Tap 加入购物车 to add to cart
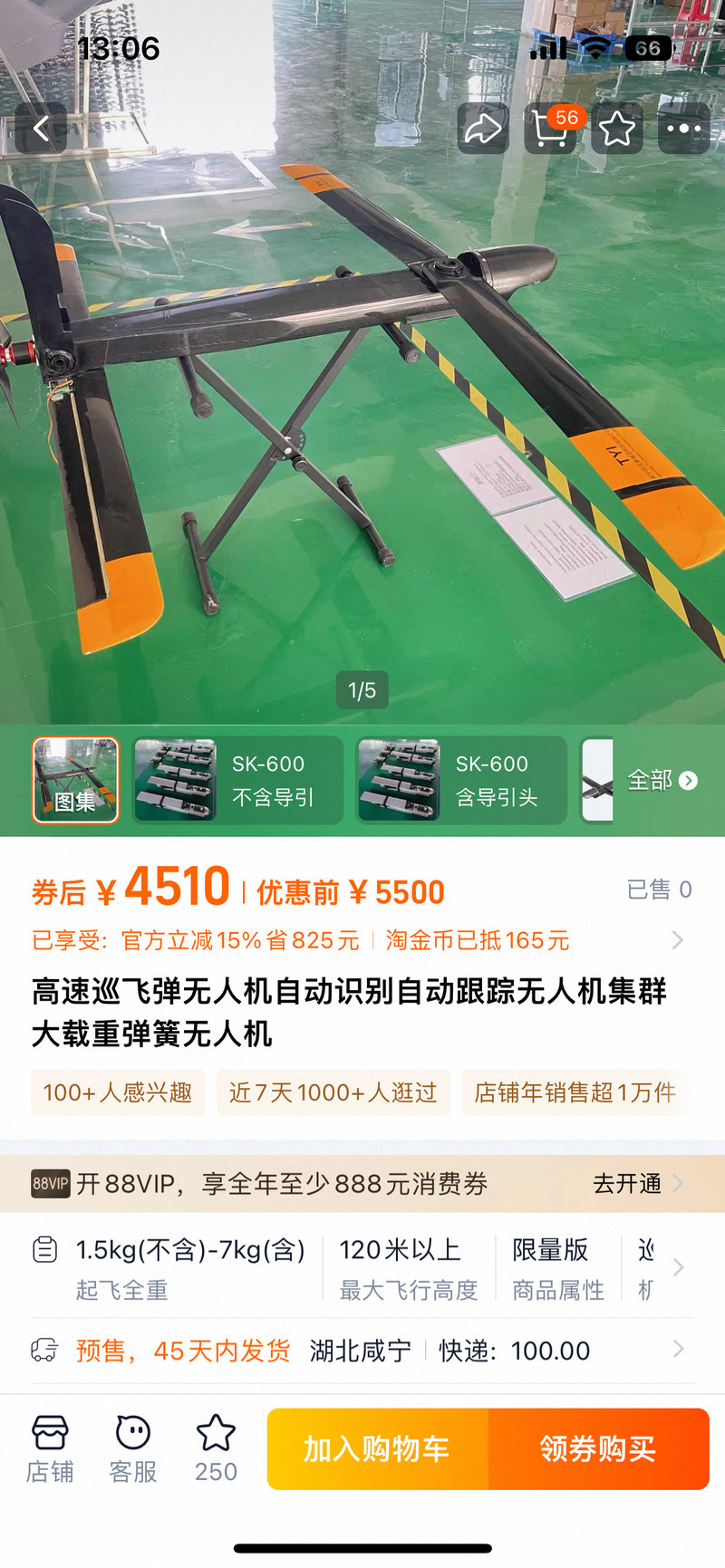Viewport: 725px width, 1568px height. point(377,1449)
